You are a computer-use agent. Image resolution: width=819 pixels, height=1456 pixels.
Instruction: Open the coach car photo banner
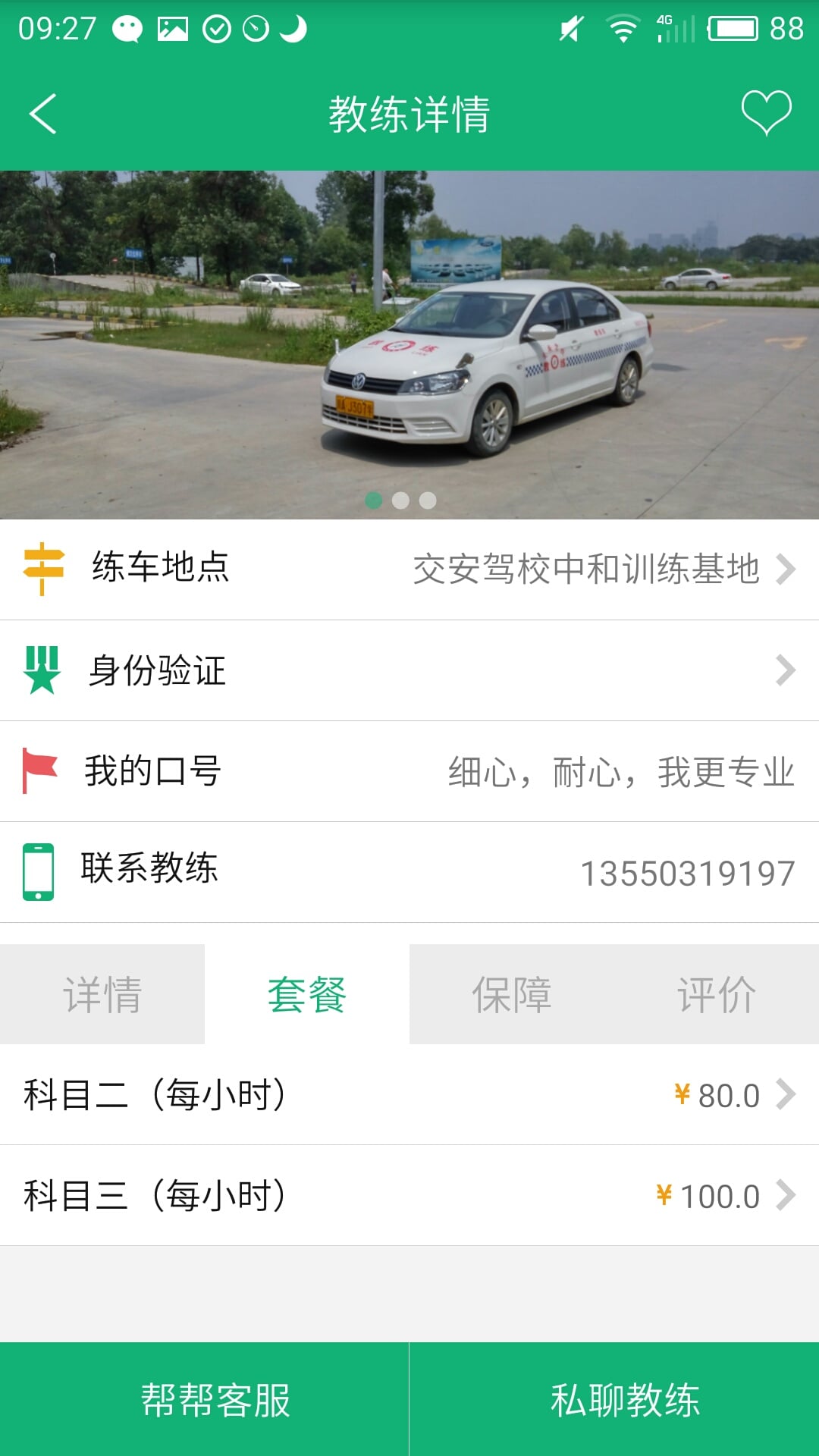409,345
